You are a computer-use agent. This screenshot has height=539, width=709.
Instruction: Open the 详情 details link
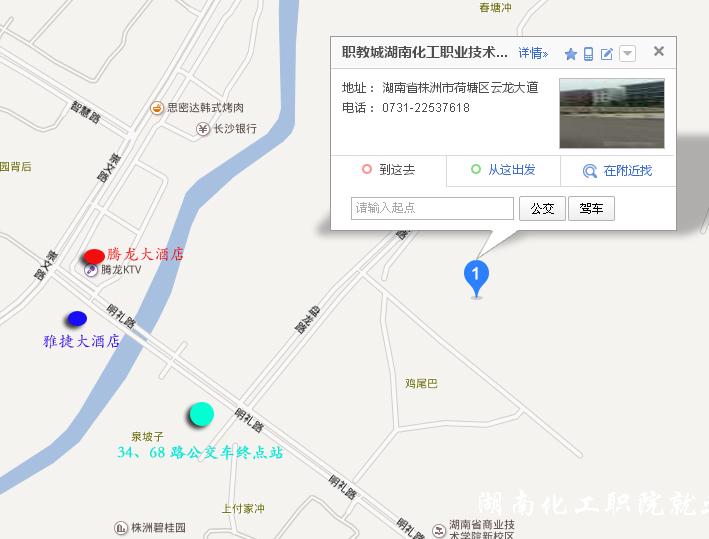[x=533, y=53]
